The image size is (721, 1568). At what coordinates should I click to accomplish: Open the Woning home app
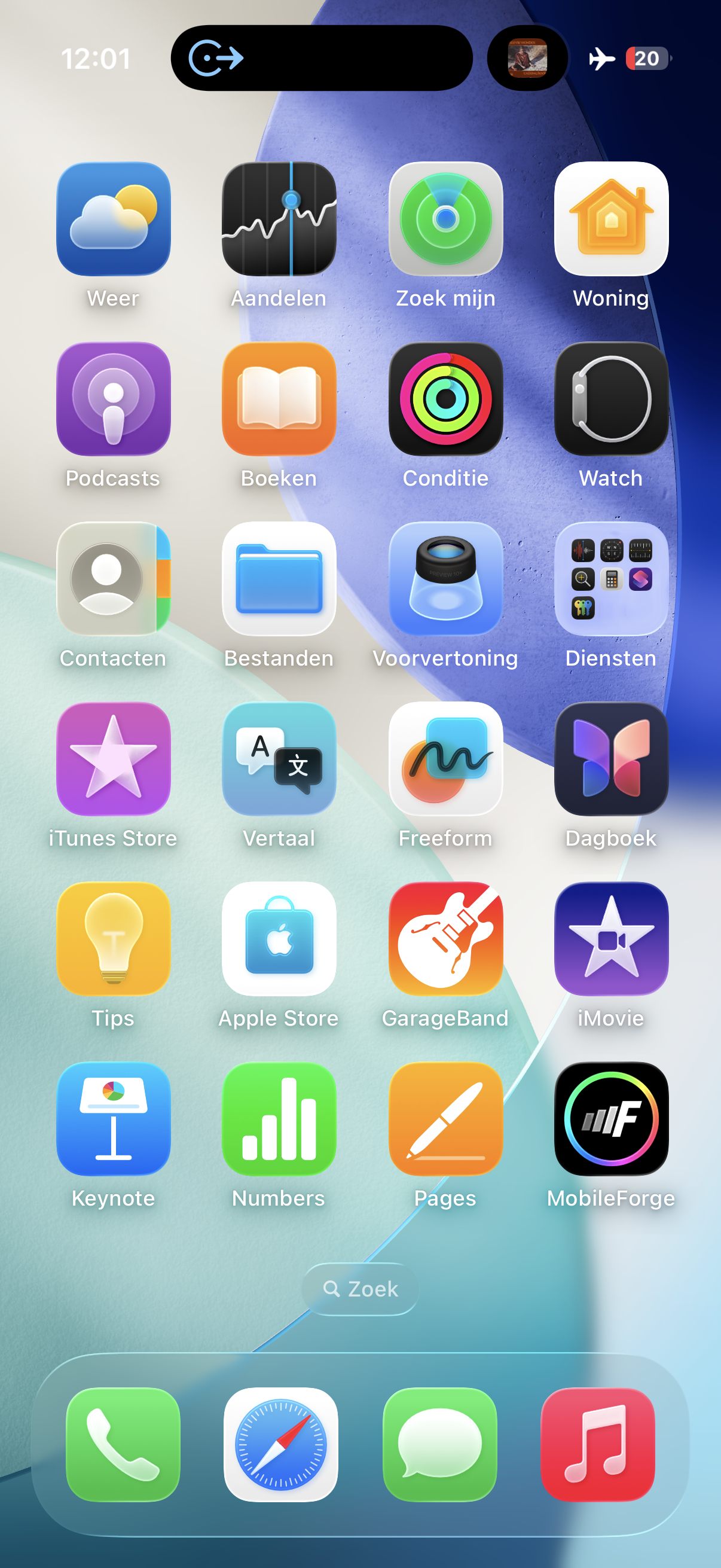coord(611,219)
